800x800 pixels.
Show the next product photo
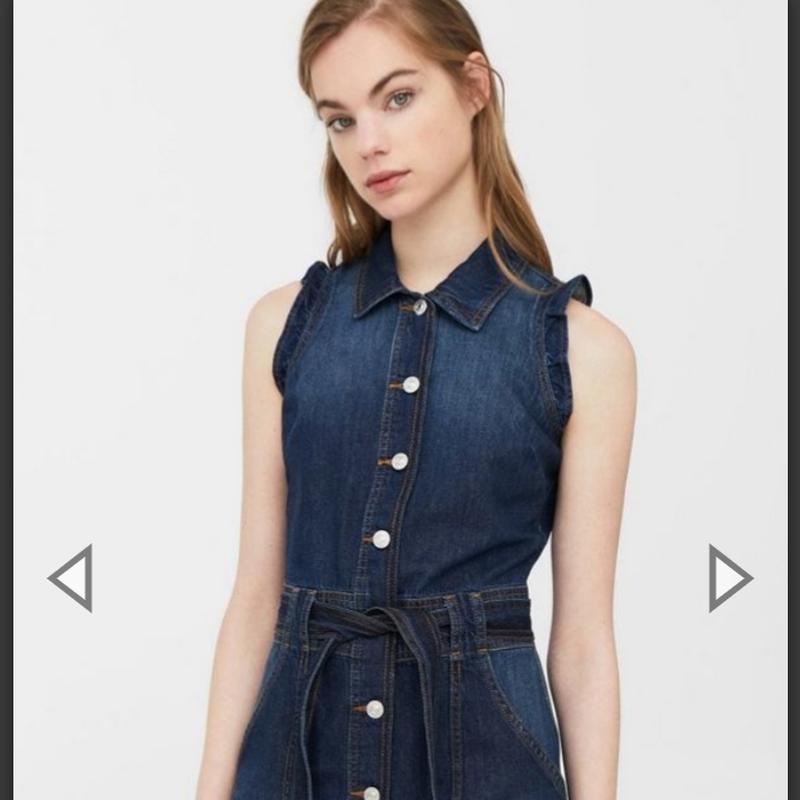tap(728, 577)
